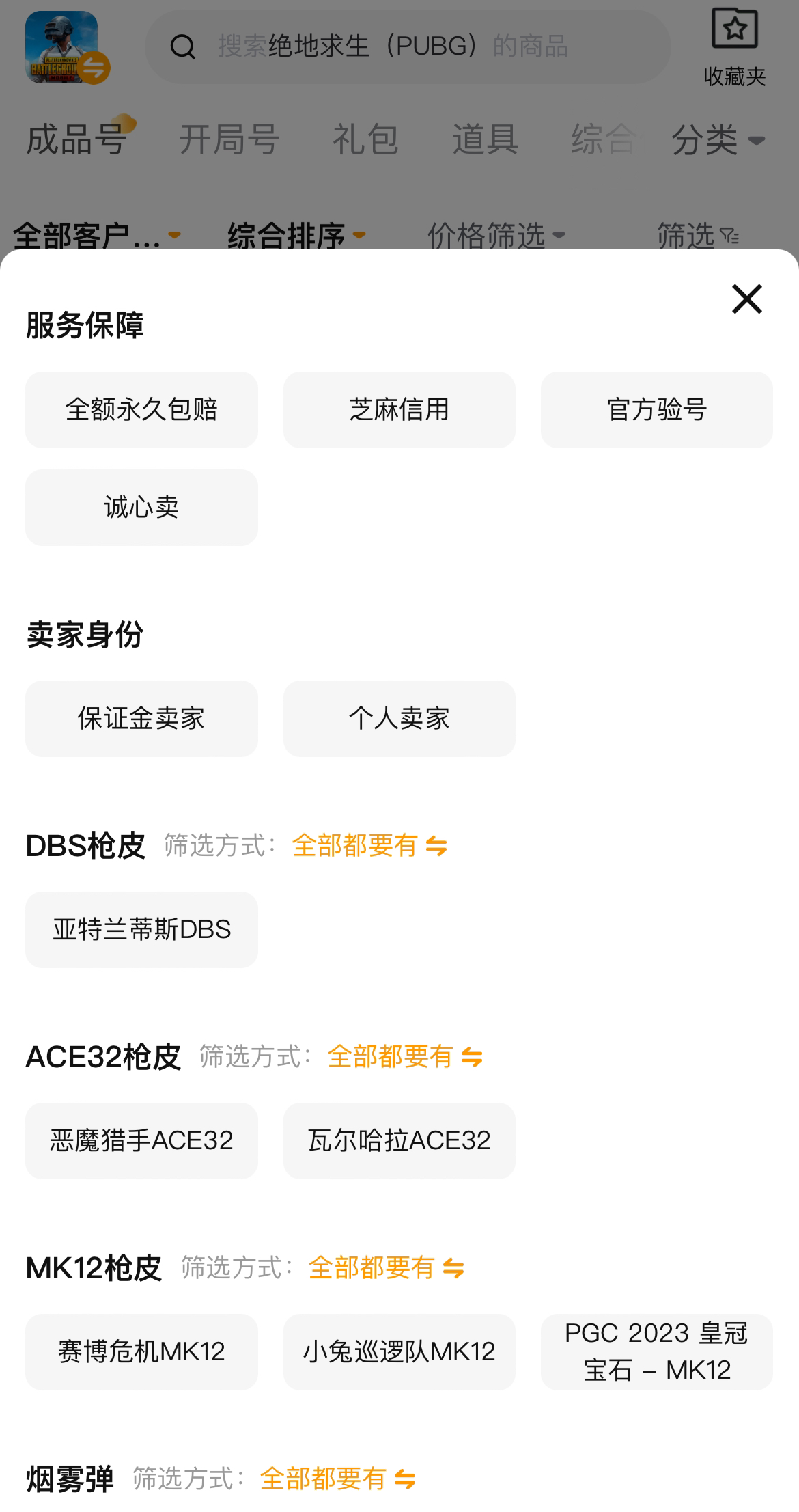Select 亚特兰蒂斯DBS skin

click(x=141, y=930)
